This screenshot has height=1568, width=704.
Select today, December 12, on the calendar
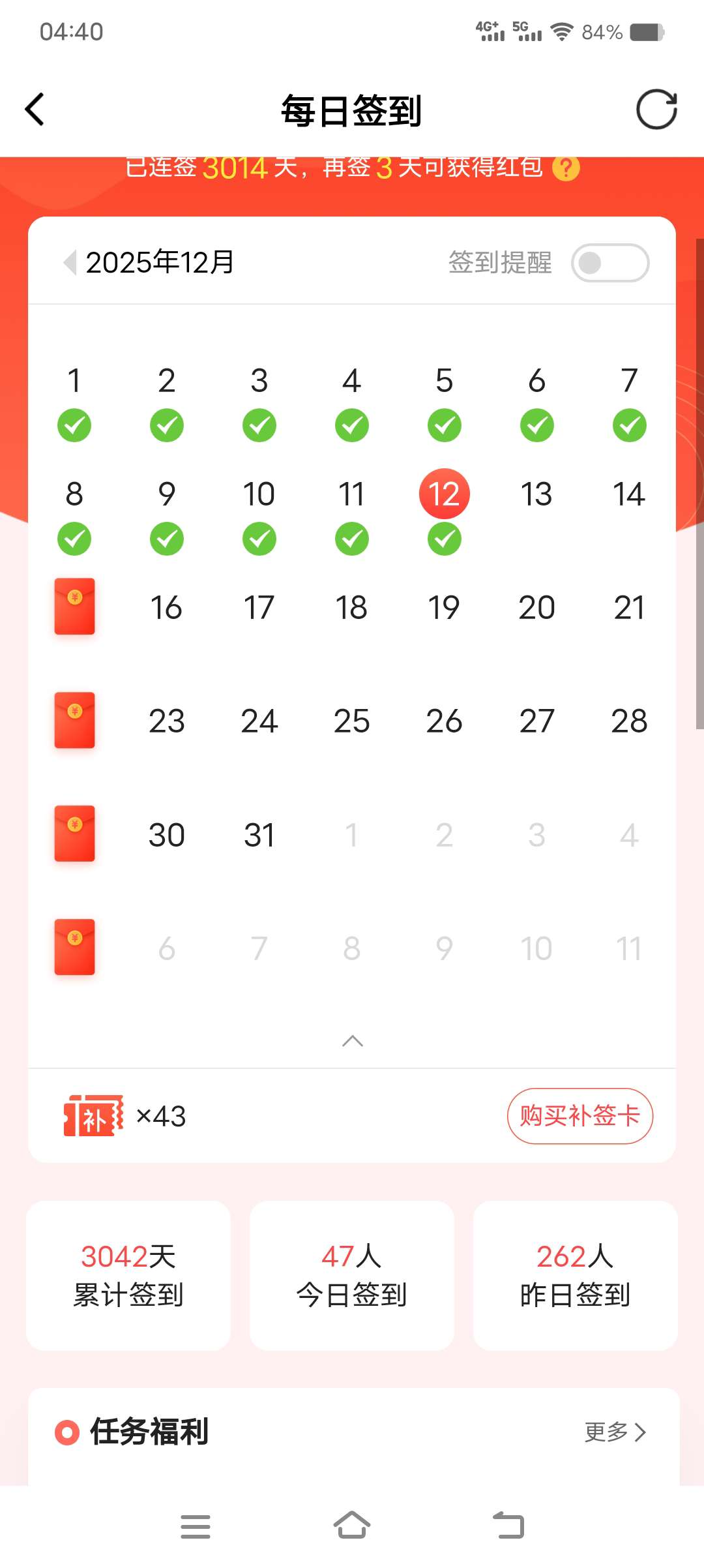(444, 494)
